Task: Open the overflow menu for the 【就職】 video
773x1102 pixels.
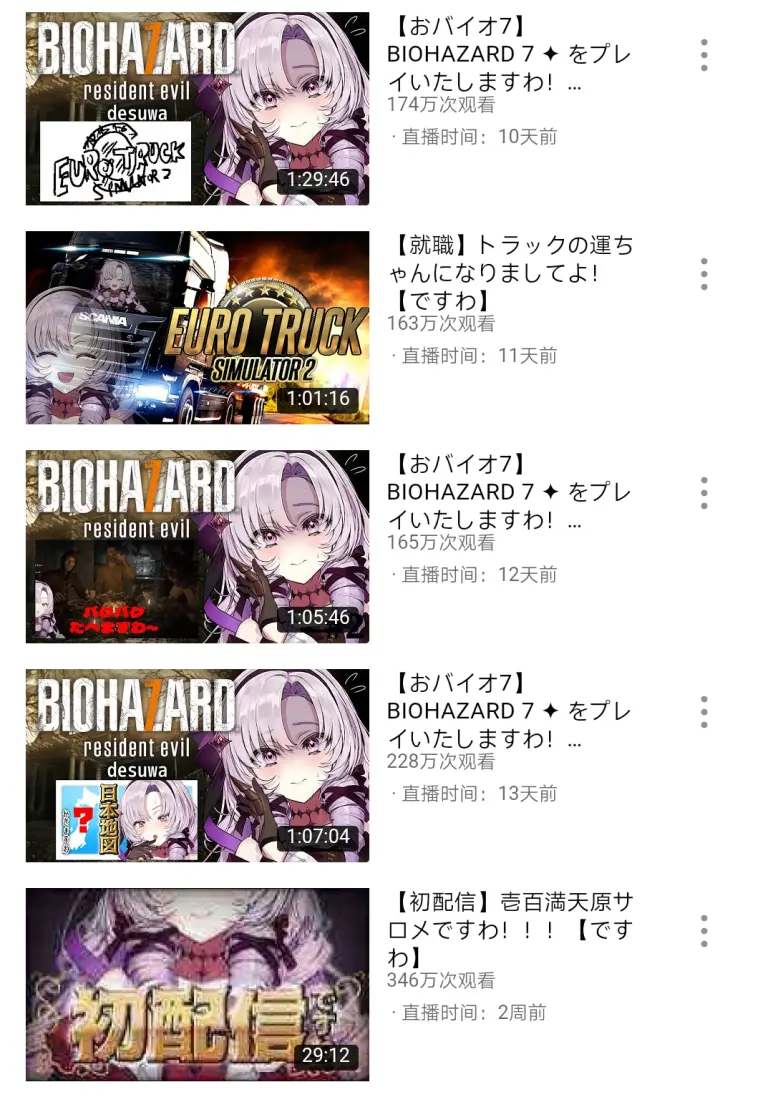Action: click(704, 274)
